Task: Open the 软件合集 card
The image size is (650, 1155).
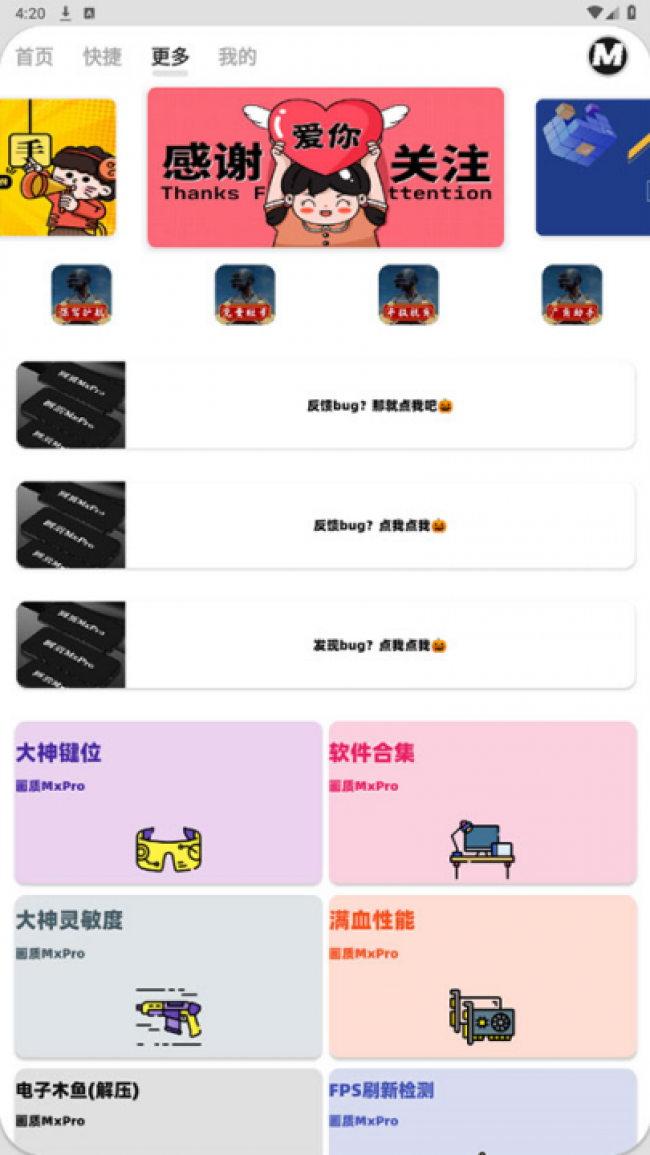Action: point(483,803)
